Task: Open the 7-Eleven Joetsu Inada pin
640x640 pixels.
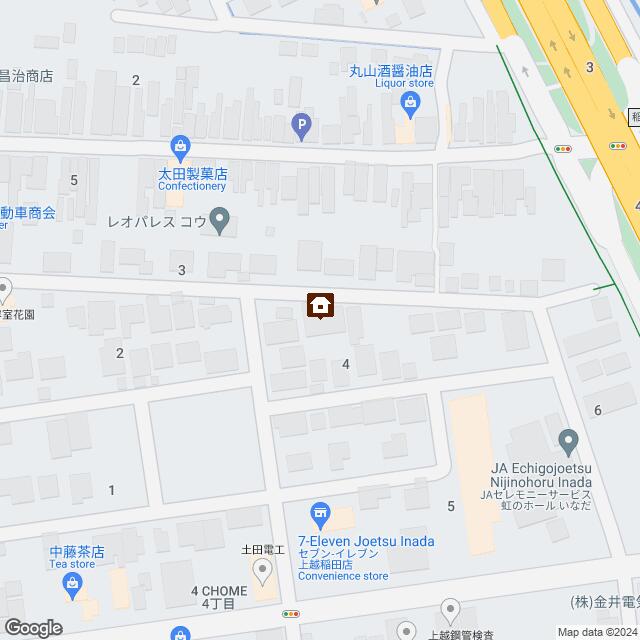Action: [320, 515]
